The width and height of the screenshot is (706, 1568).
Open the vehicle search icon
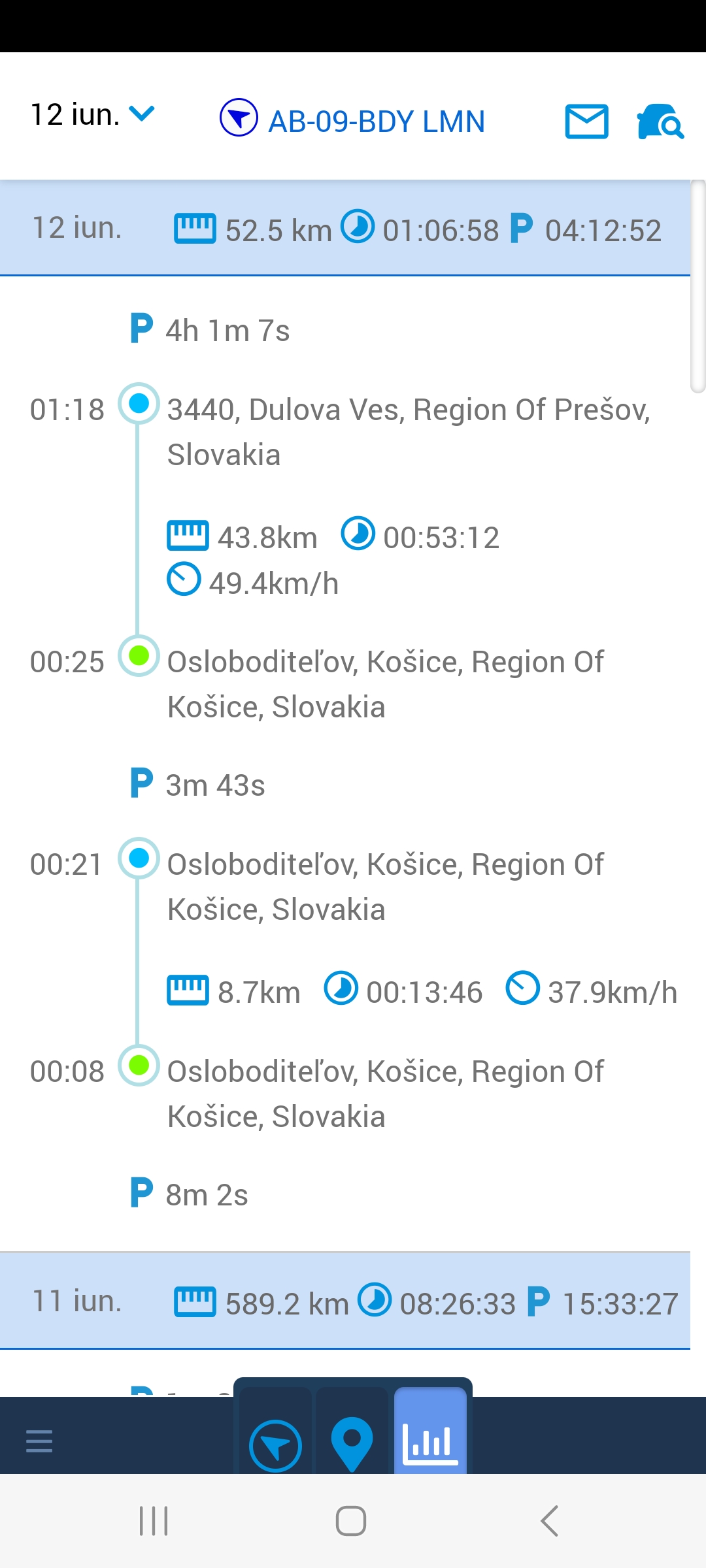[660, 122]
